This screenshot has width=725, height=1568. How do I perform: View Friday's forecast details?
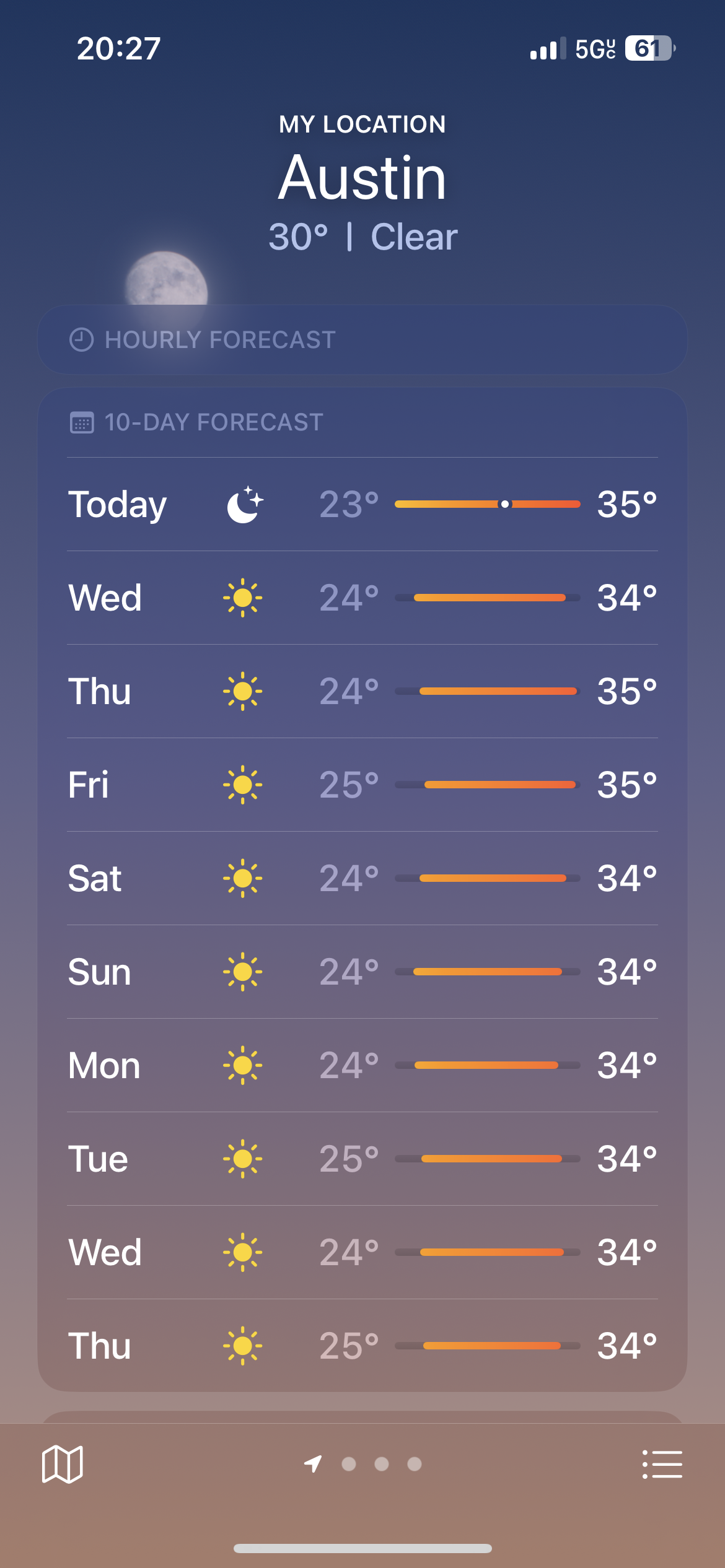pos(362,785)
